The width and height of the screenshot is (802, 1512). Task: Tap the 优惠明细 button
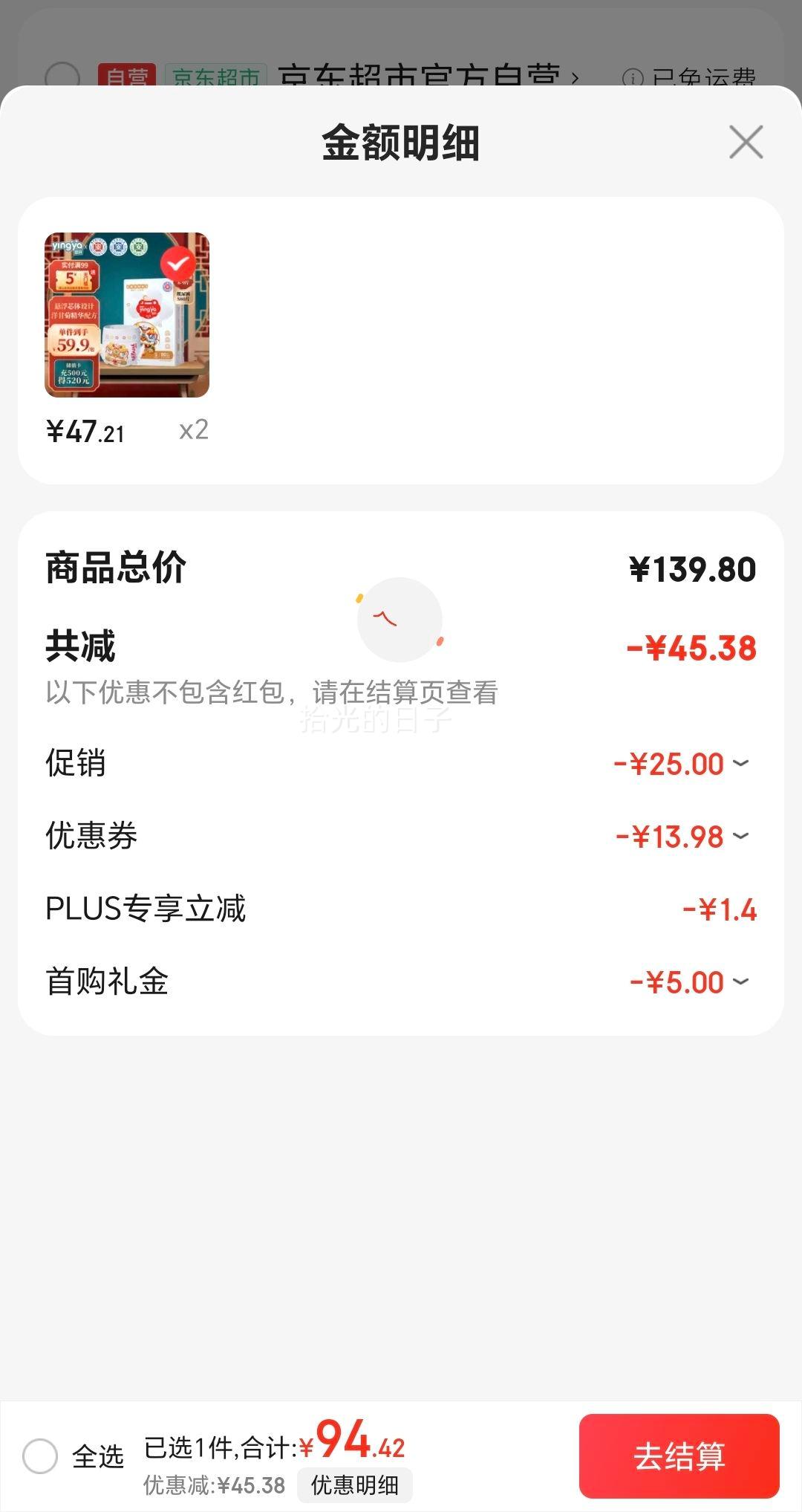pyautogui.click(x=354, y=1485)
